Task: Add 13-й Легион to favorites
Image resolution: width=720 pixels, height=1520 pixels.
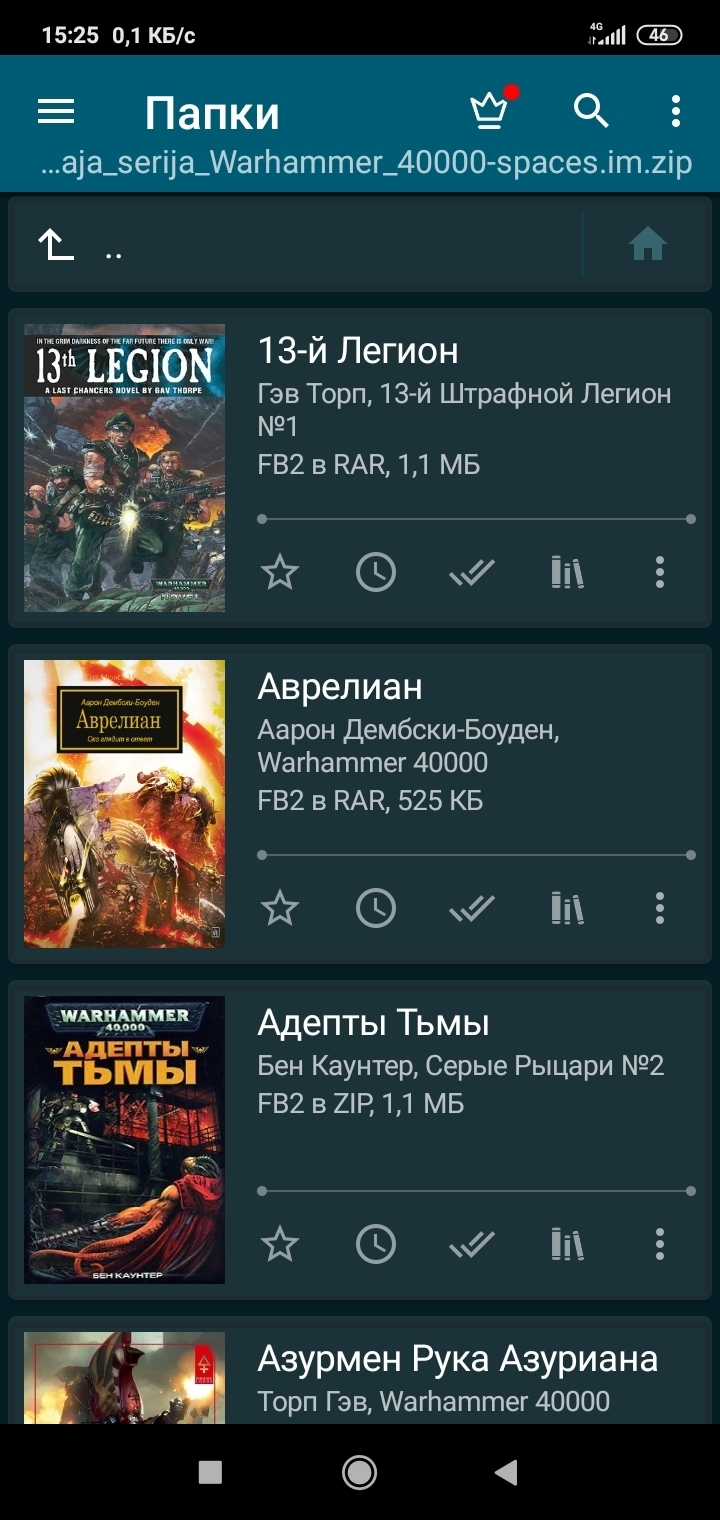Action: [280, 572]
